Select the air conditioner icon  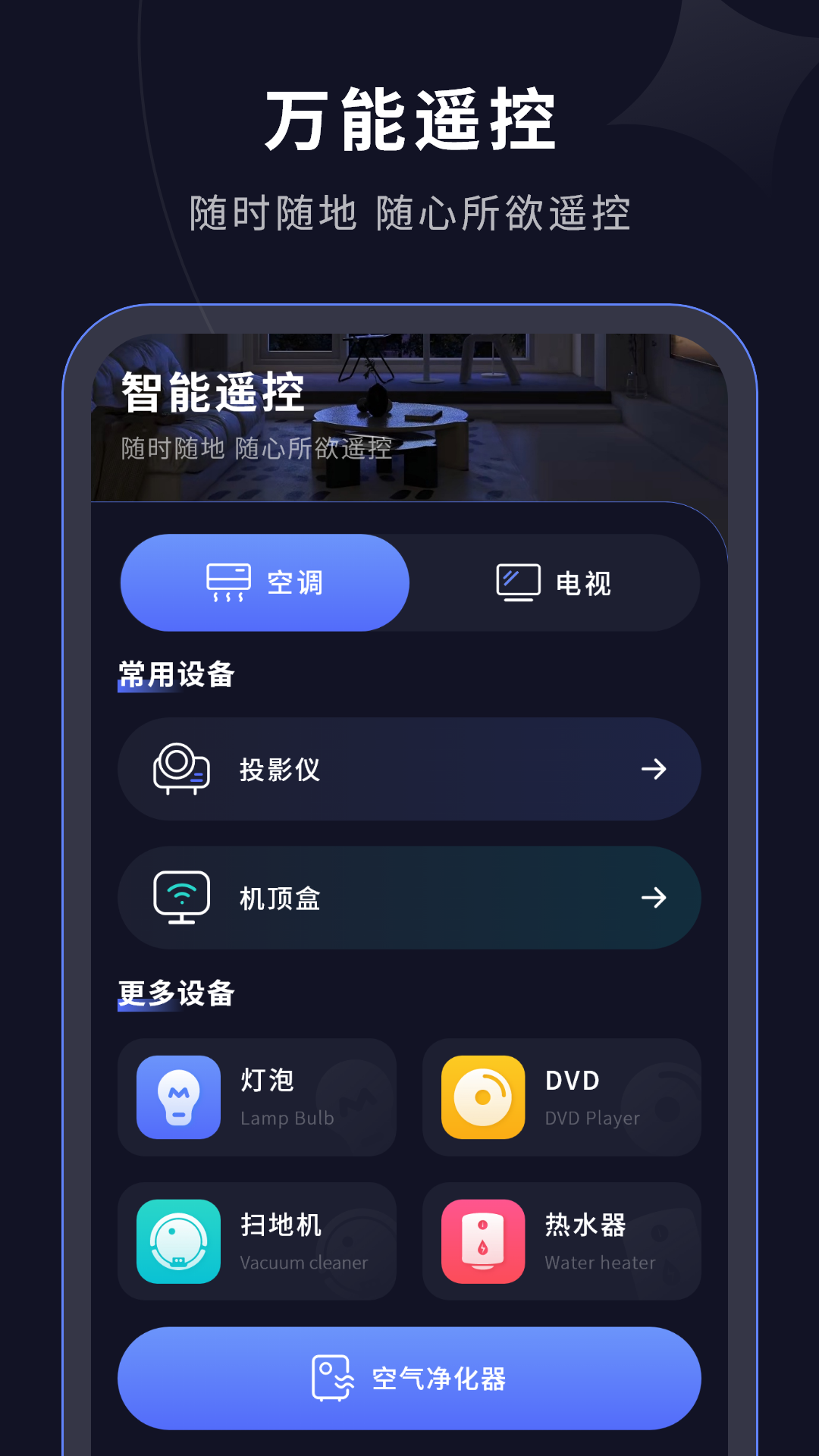(x=227, y=582)
